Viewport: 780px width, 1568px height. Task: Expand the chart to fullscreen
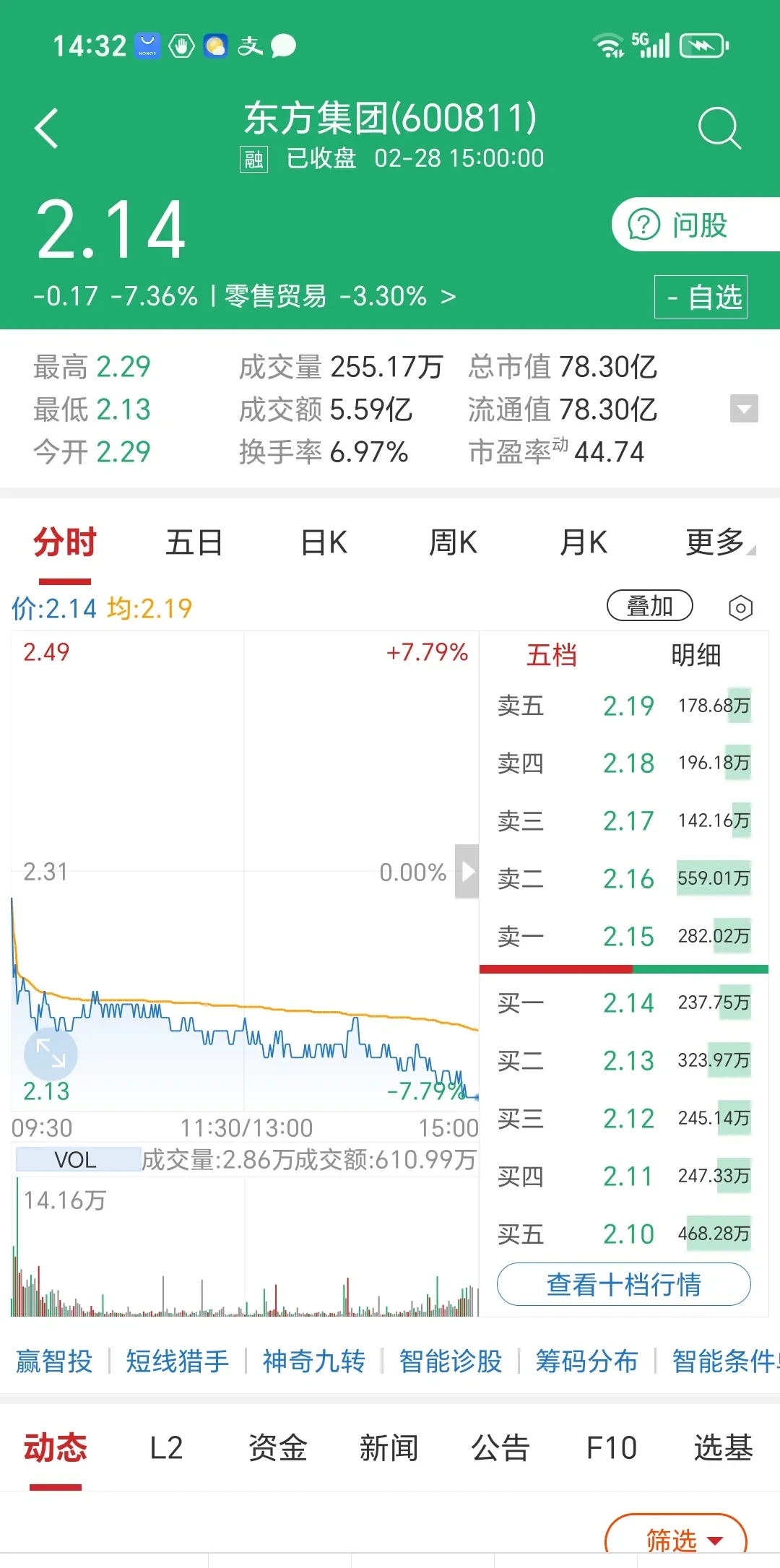tap(50, 1054)
